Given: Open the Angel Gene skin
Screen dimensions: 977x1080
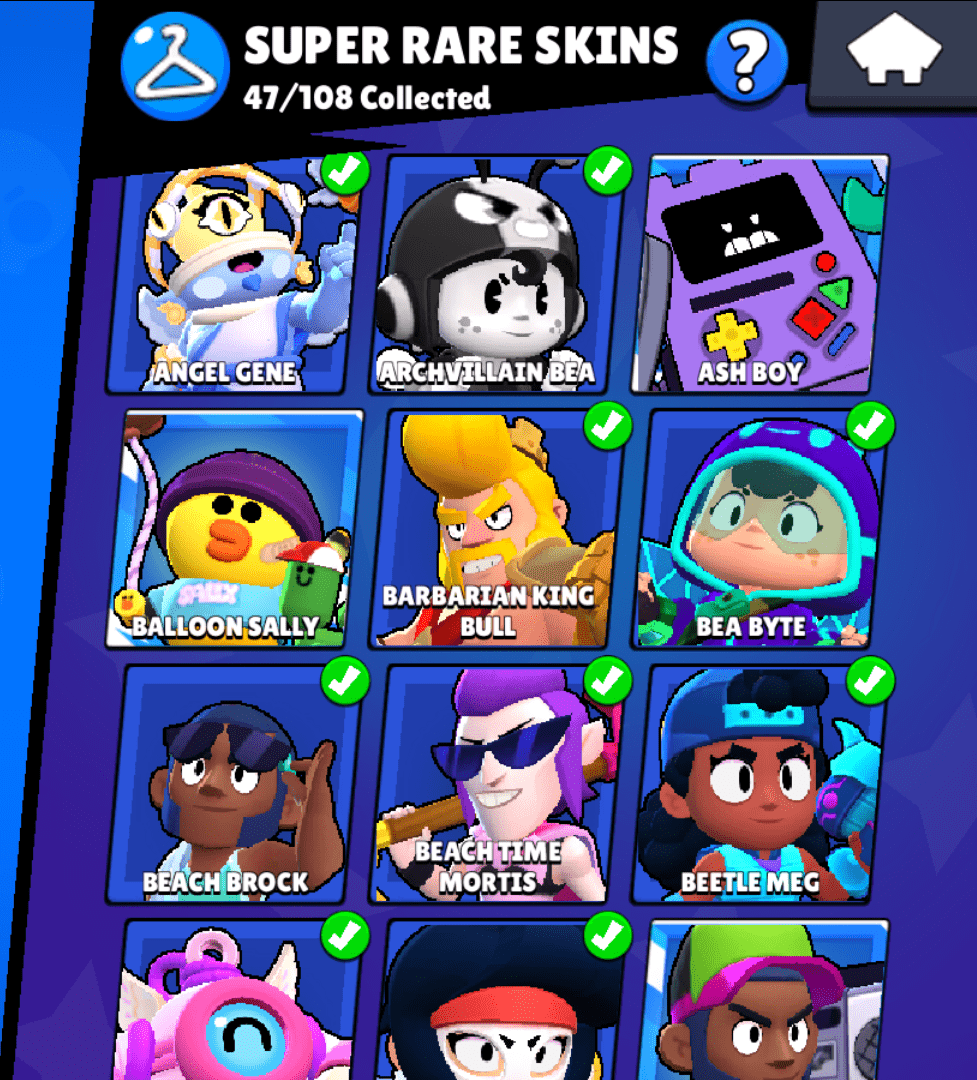Looking at the screenshot, I should [238, 275].
